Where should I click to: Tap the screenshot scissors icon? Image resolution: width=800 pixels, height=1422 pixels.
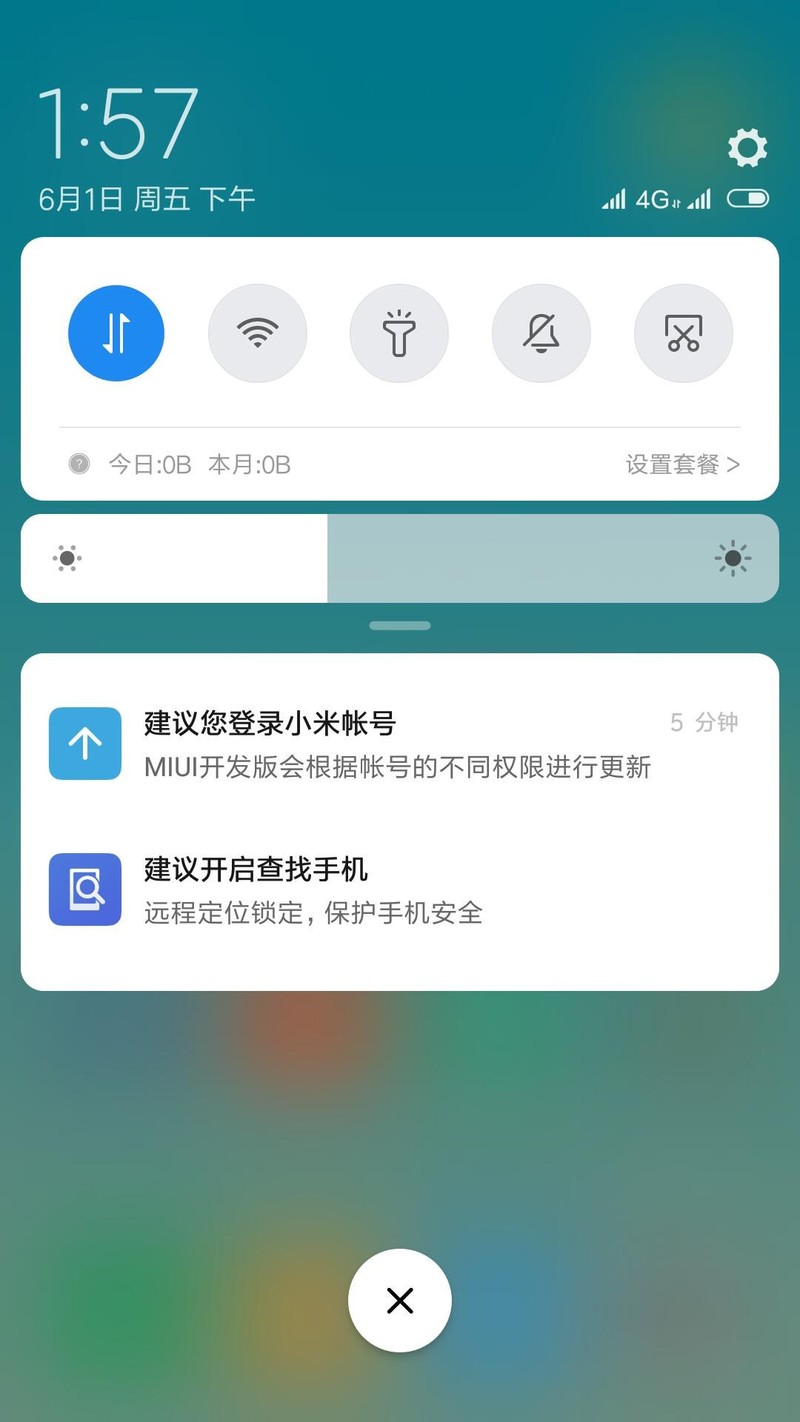point(684,333)
